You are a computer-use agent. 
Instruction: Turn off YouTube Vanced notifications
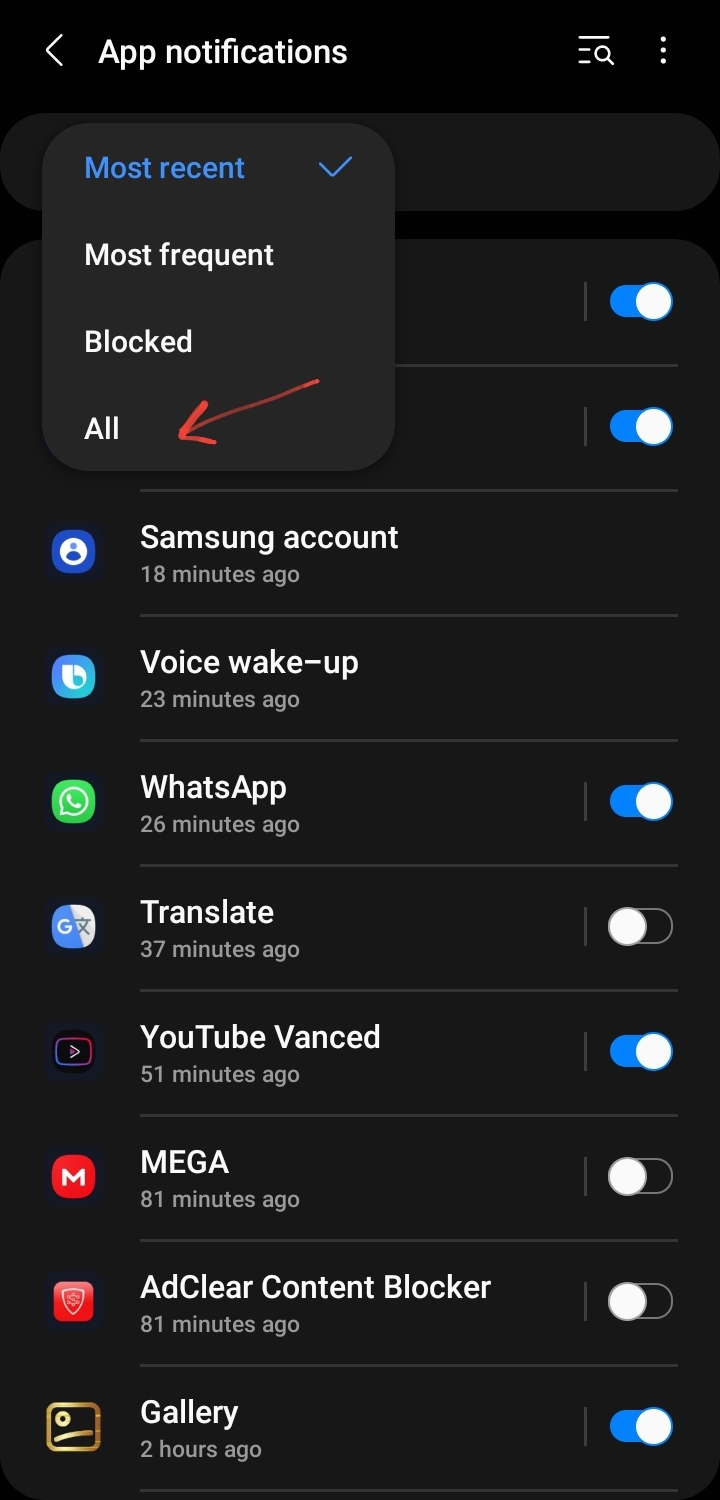pyautogui.click(x=640, y=1051)
